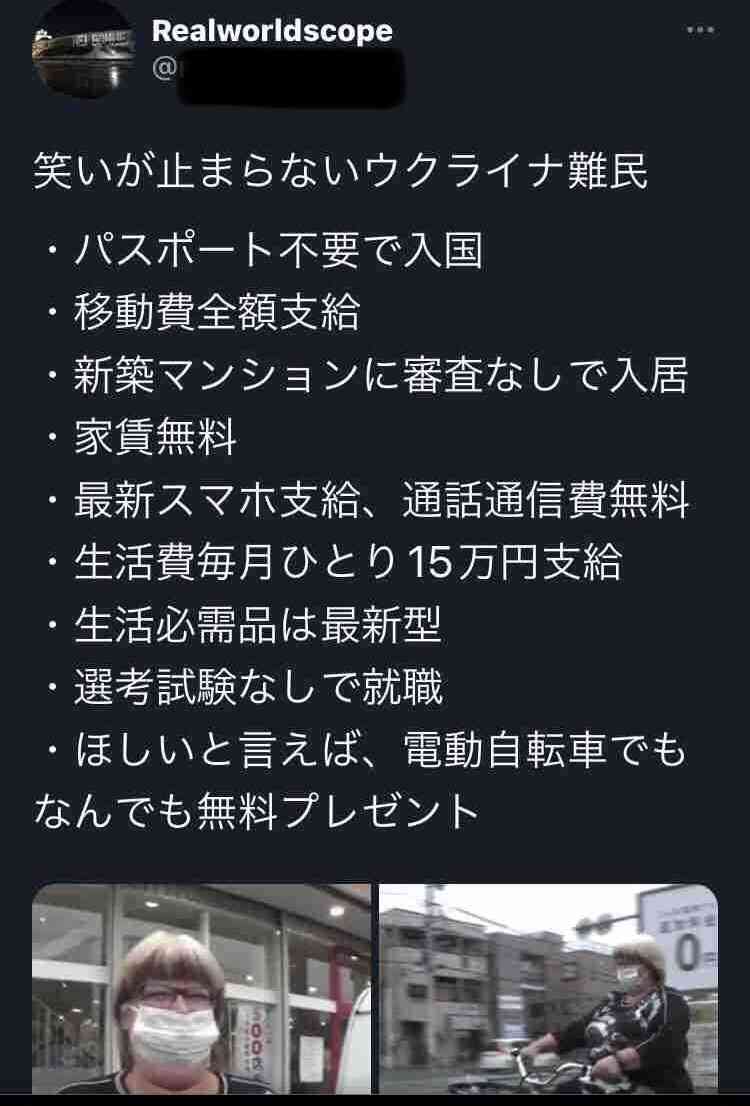The image size is (750, 1106).
Task: View the photo of the person on a bicycle
Action: tap(548, 989)
